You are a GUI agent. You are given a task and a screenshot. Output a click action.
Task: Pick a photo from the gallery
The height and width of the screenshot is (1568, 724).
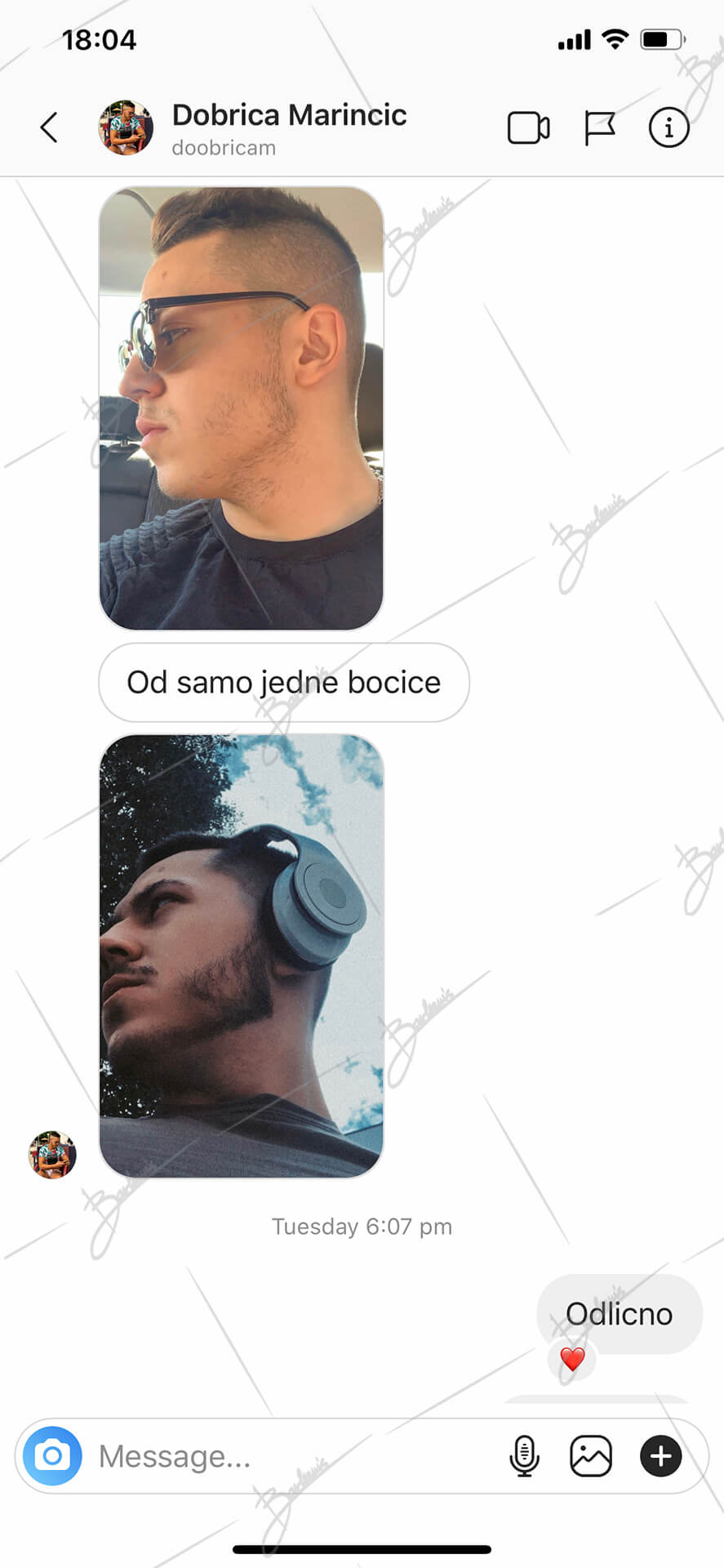(x=591, y=1455)
